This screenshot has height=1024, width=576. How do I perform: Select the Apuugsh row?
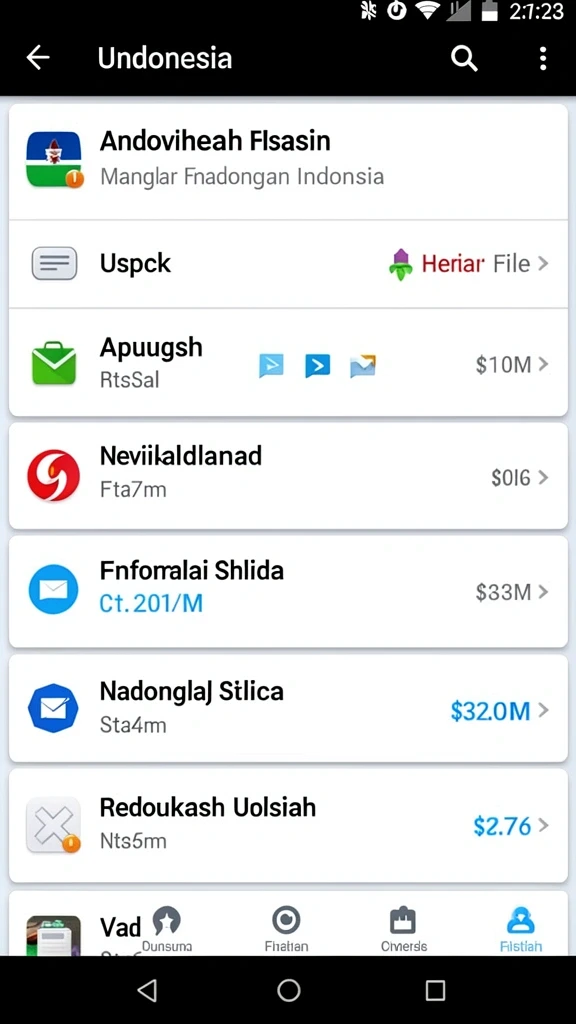point(288,362)
